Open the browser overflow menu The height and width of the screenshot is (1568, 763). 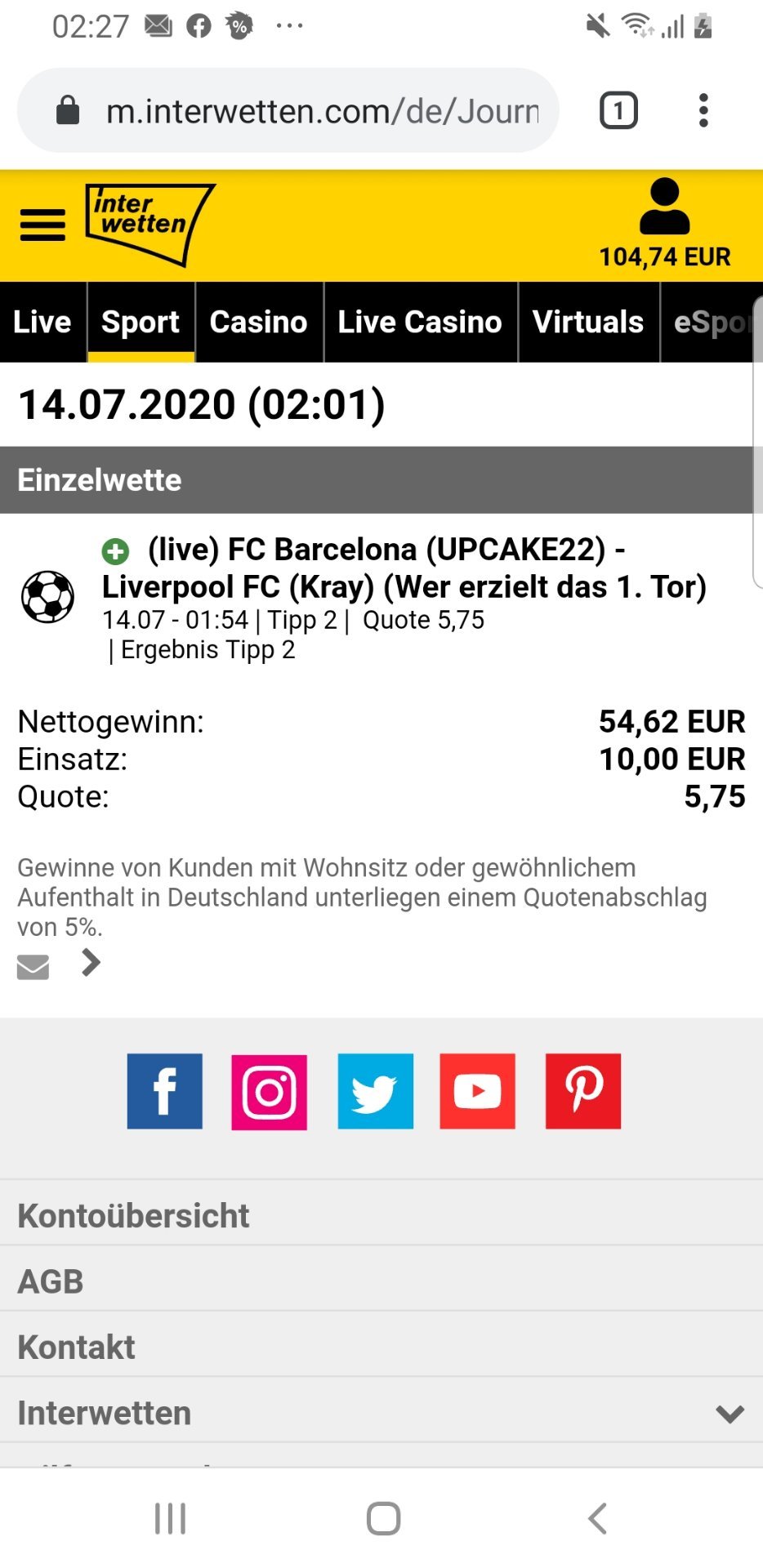pos(703,110)
